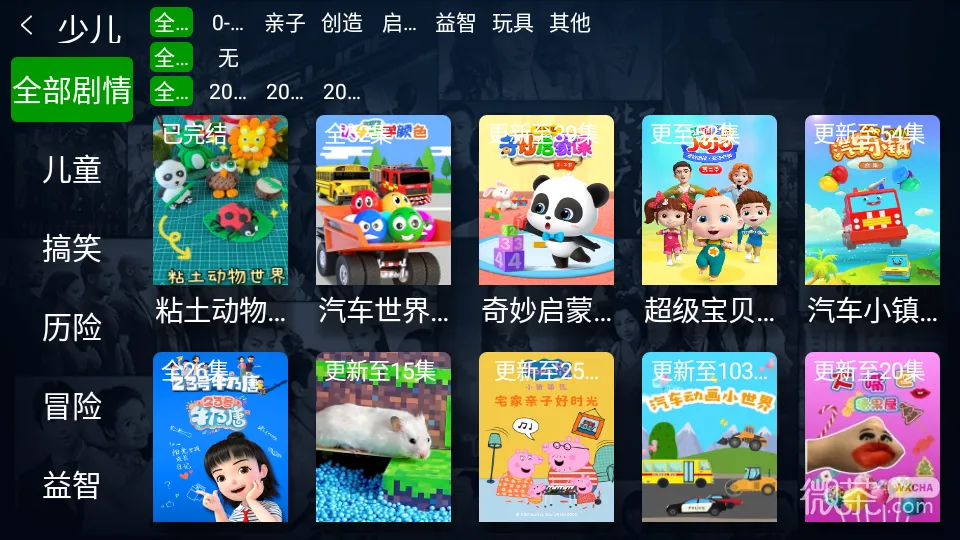Open the 汽车动画小世界 video card
The image size is (960, 540).
tap(709, 437)
